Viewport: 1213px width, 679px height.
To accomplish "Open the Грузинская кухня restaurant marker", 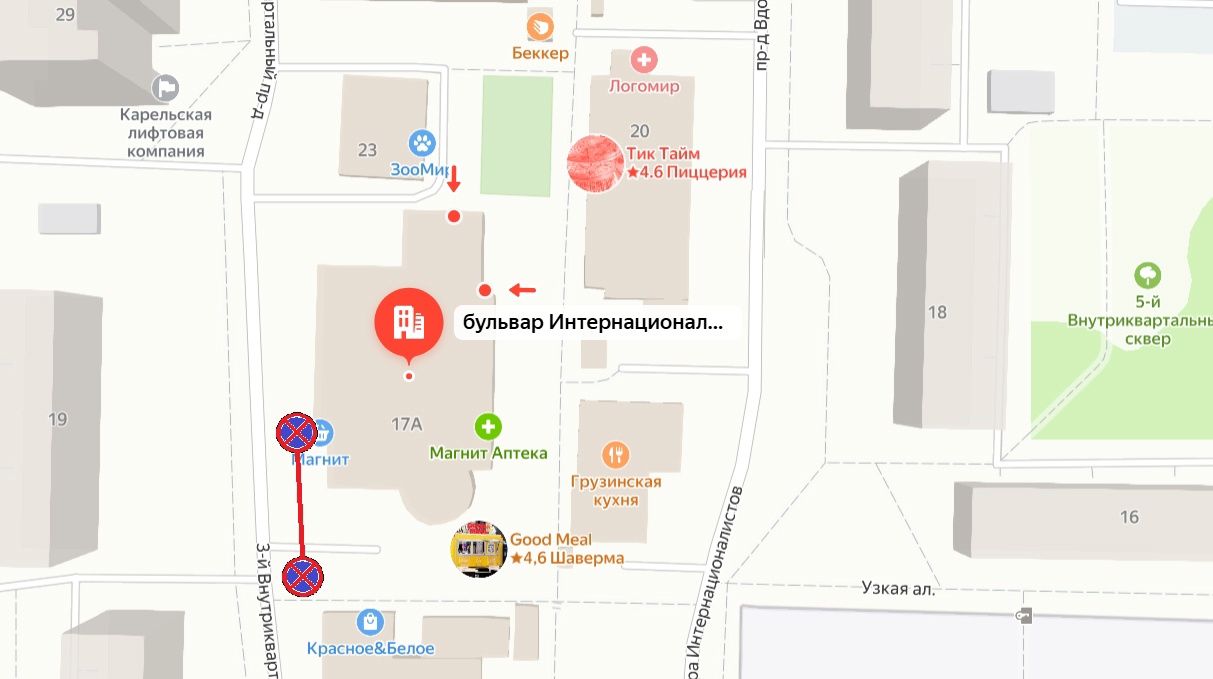I will click(617, 456).
